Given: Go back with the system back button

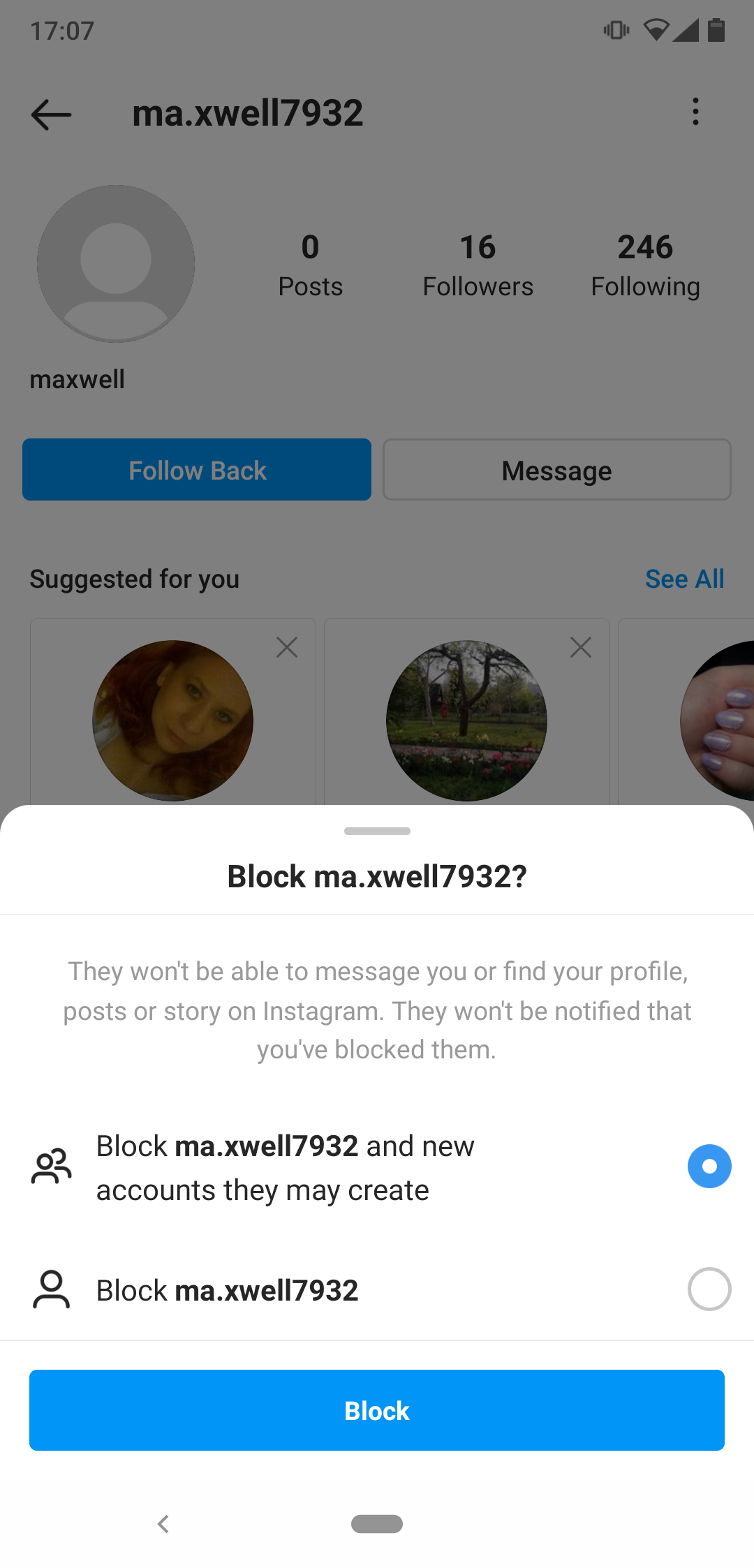Looking at the screenshot, I should 163,1524.
